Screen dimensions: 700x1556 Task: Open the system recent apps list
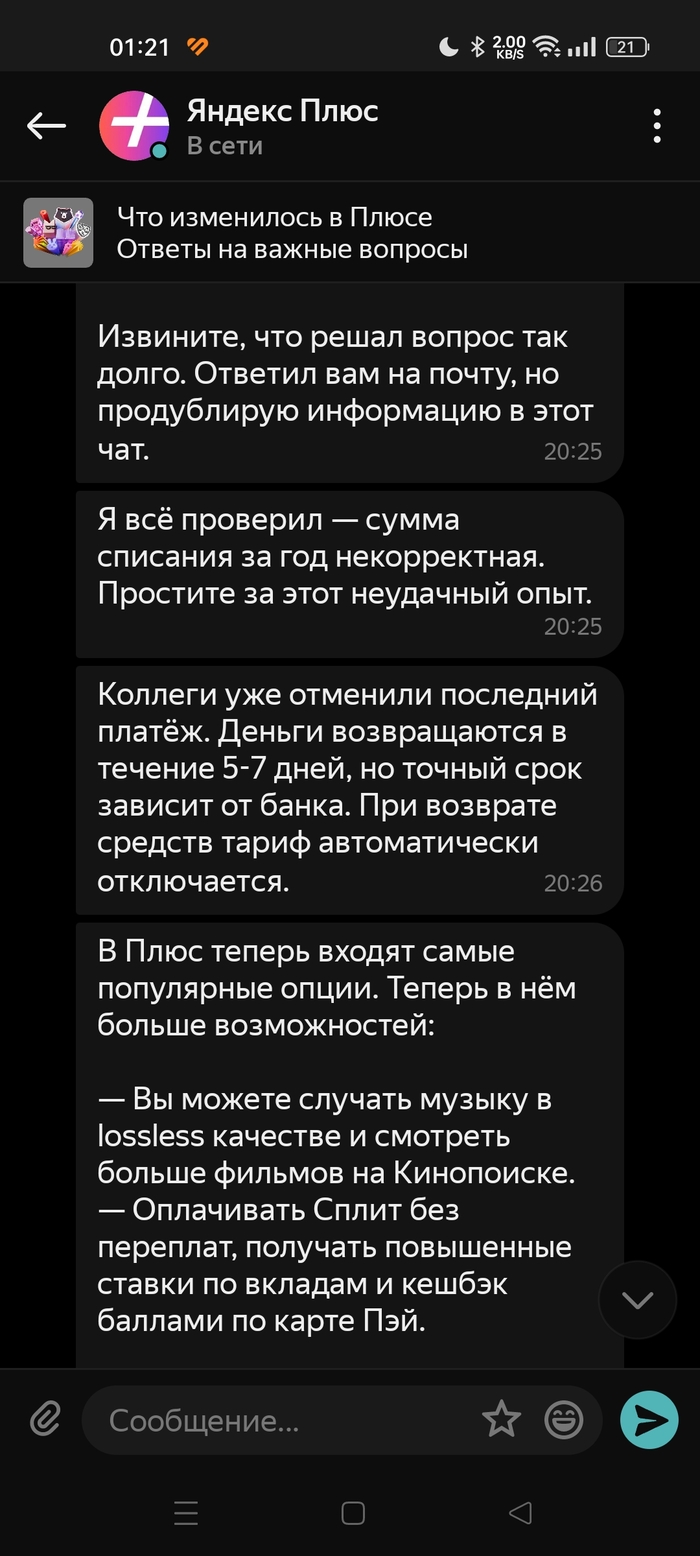pyautogui.click(x=186, y=1513)
